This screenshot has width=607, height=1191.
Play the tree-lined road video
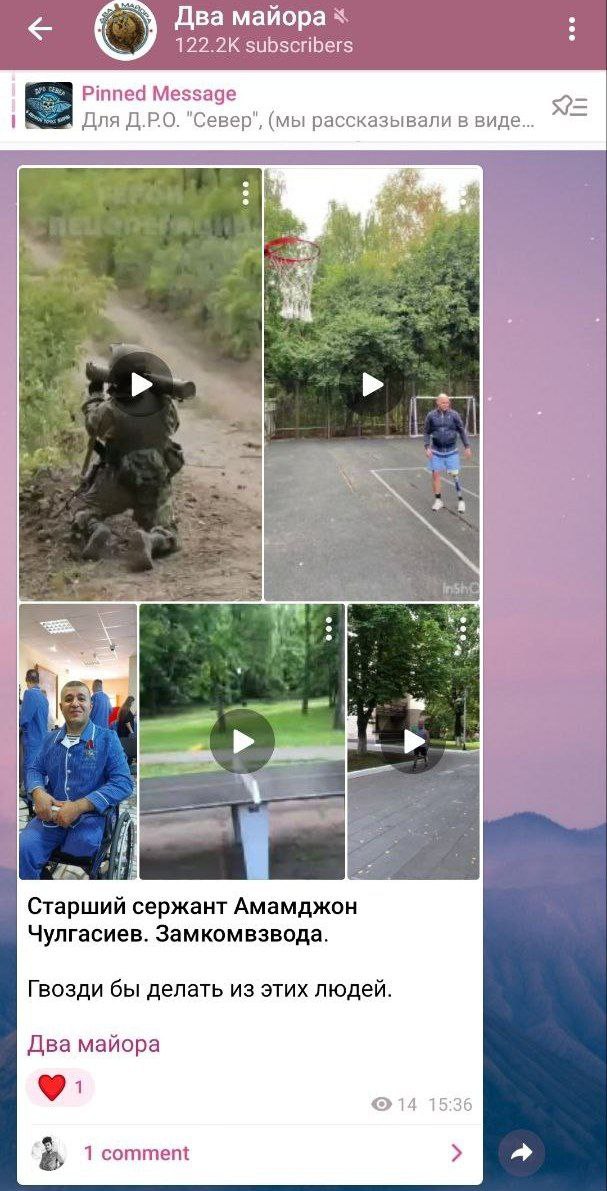[x=413, y=741]
